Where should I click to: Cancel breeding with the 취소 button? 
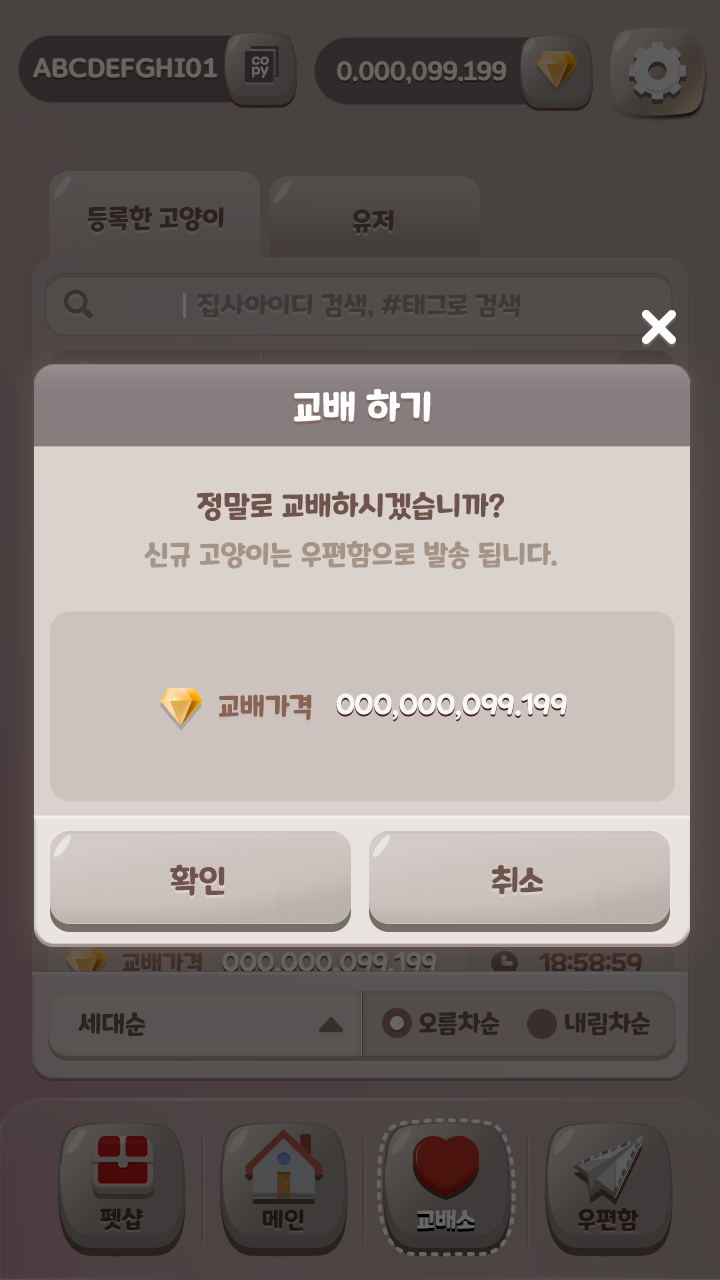[519, 879]
